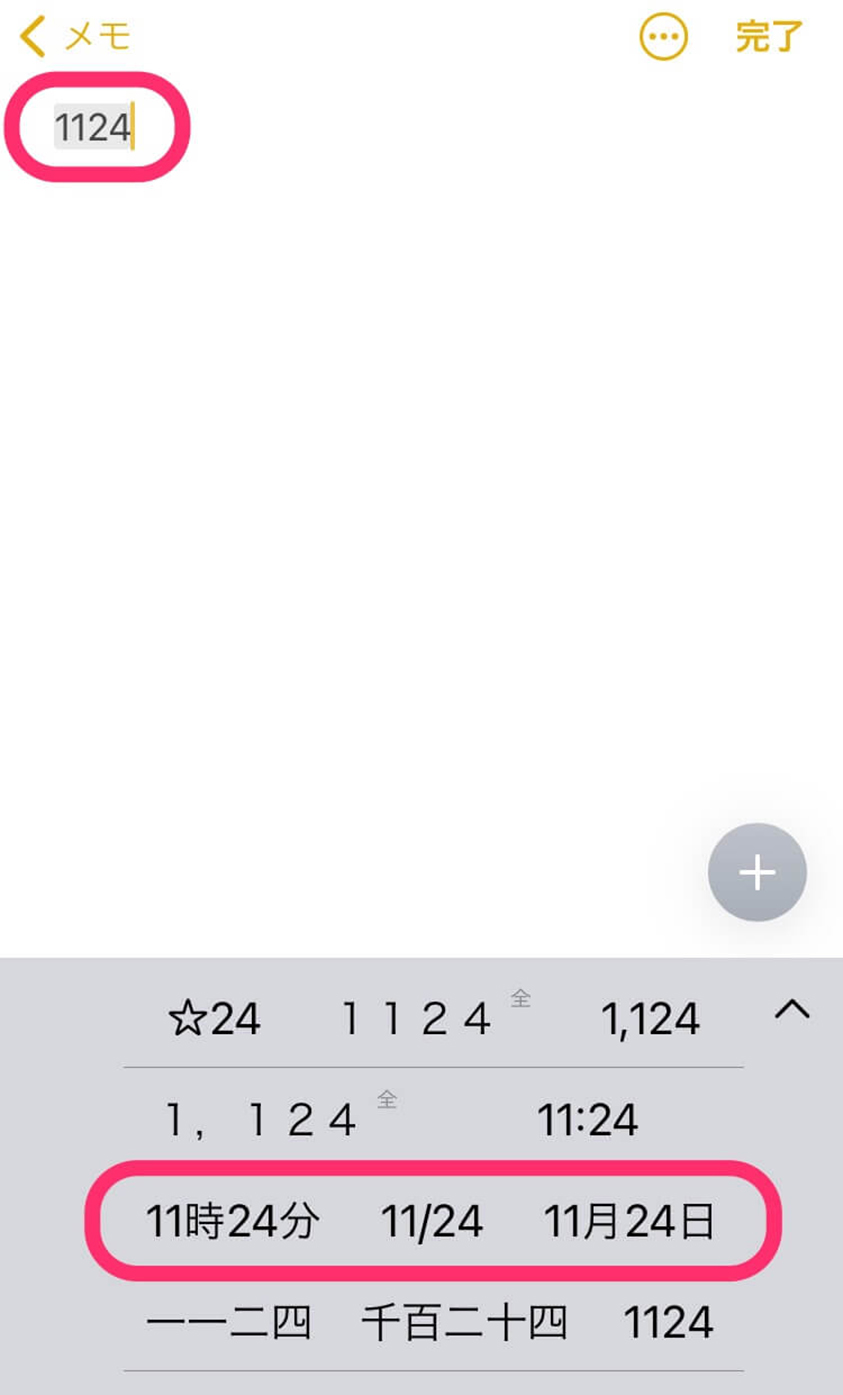
Task: Choose the 1,124 half-width comma candidate
Action: [650, 1020]
